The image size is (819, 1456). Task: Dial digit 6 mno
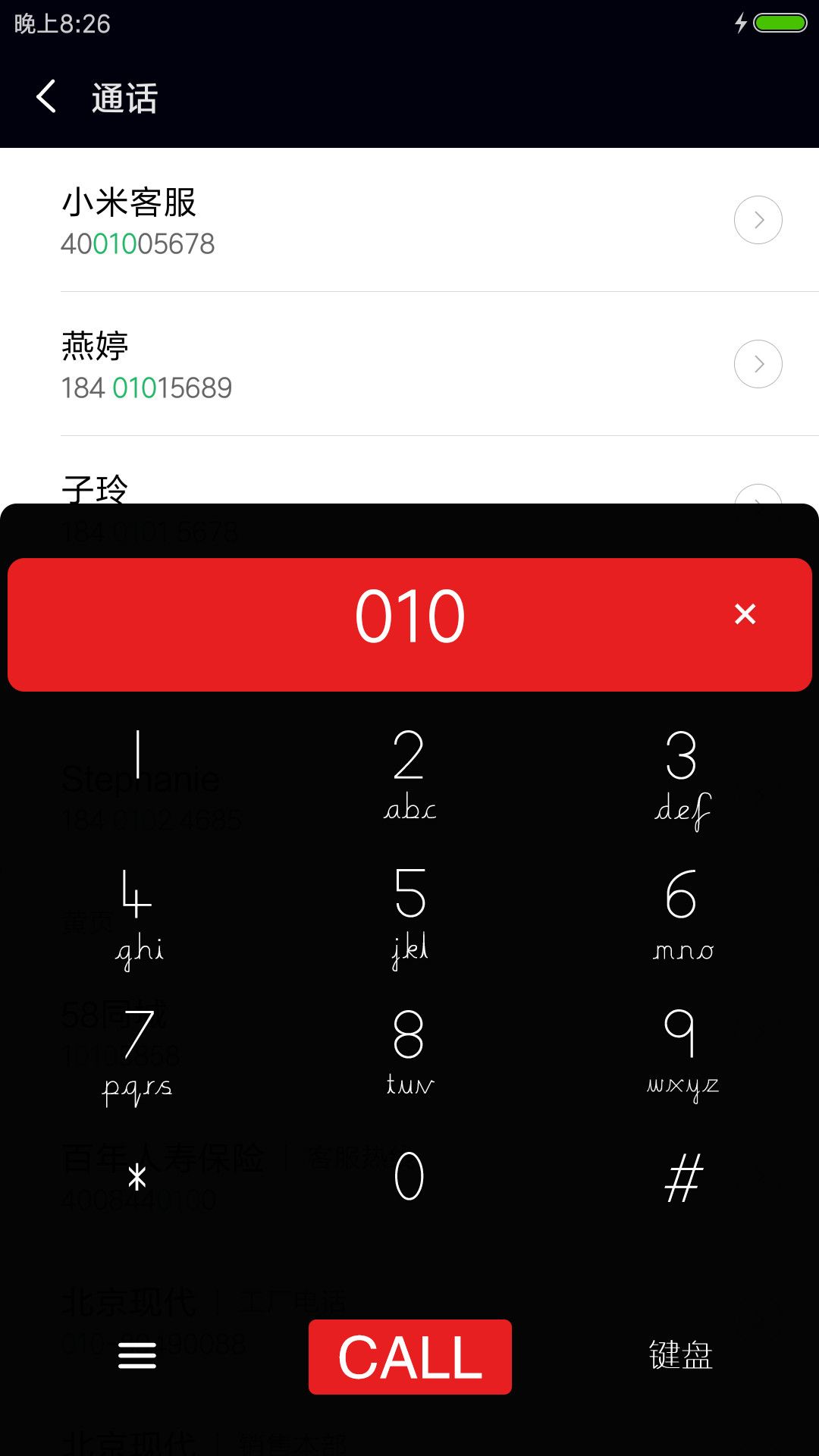[x=682, y=914]
